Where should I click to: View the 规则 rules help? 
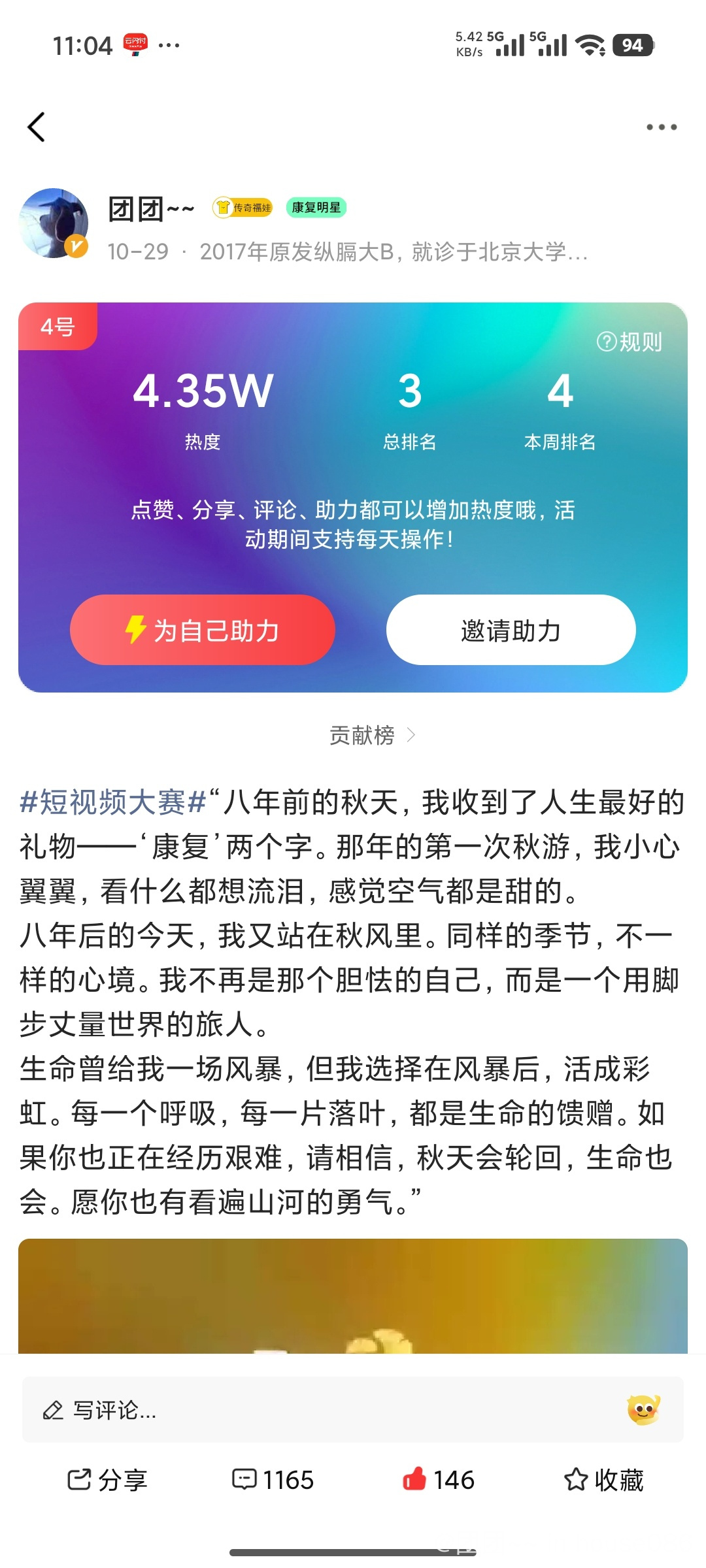coord(629,341)
